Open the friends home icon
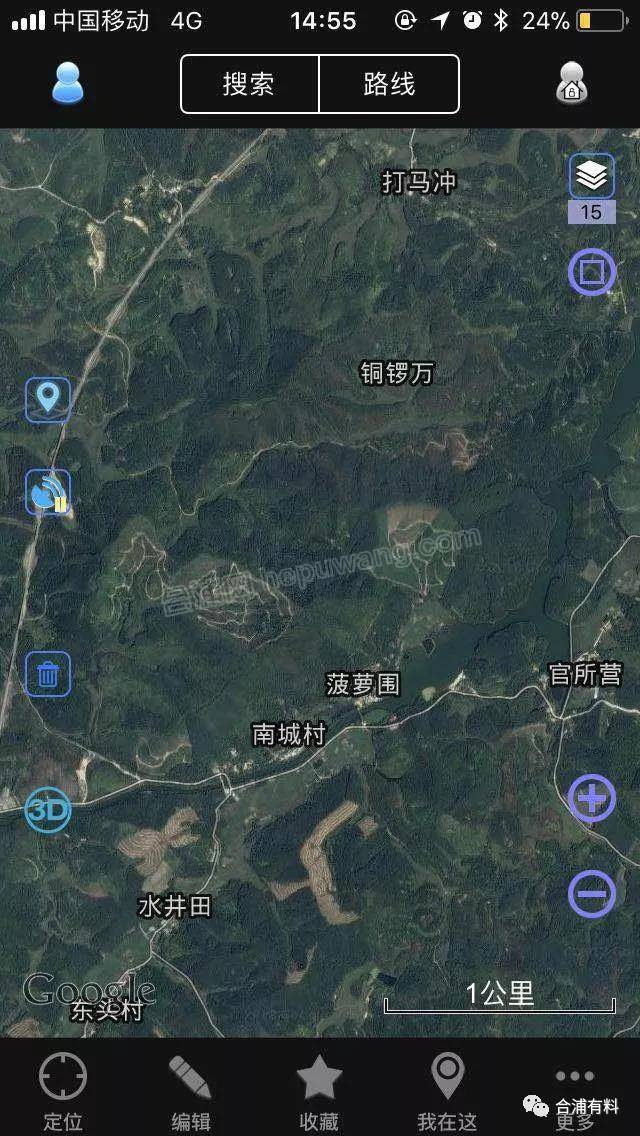640x1136 pixels. [x=571, y=83]
